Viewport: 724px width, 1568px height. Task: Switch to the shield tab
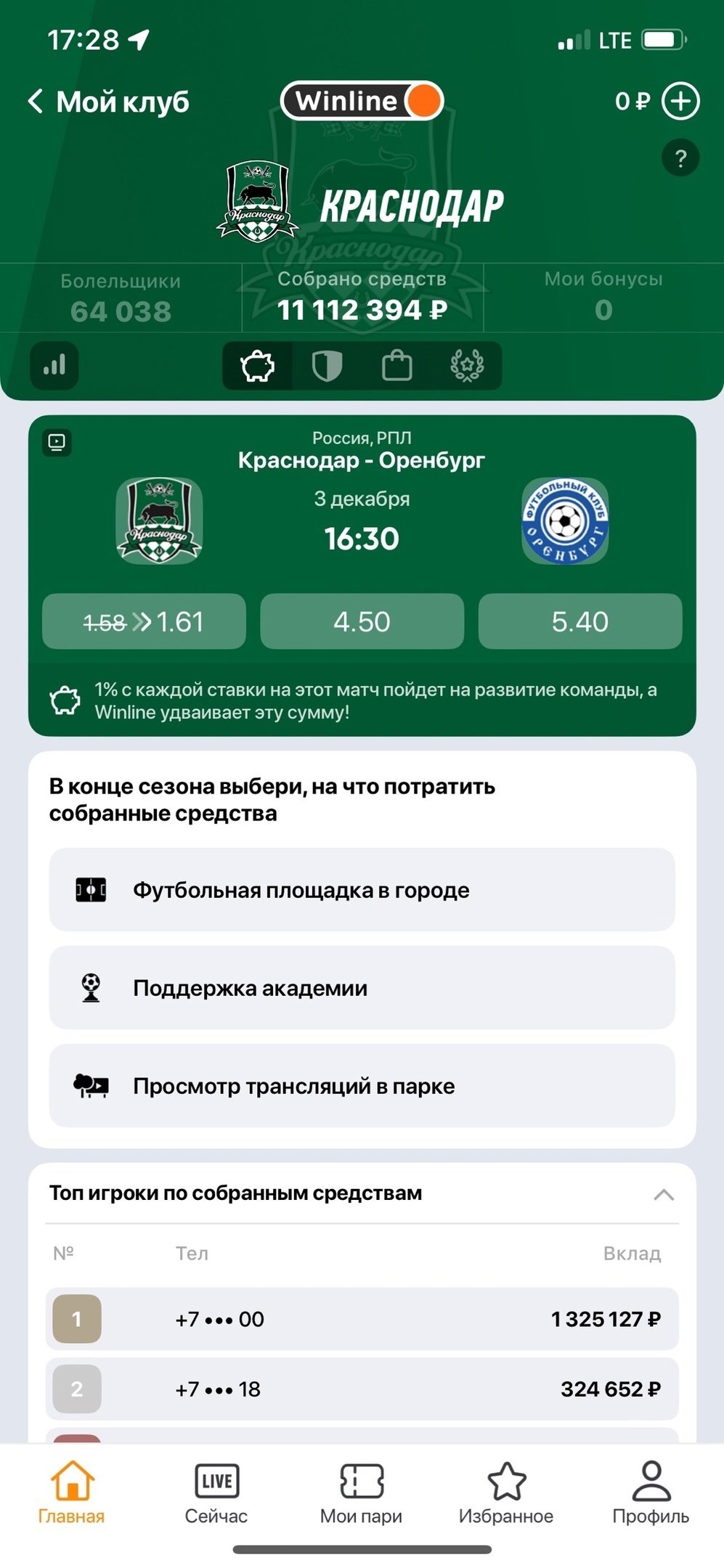327,366
